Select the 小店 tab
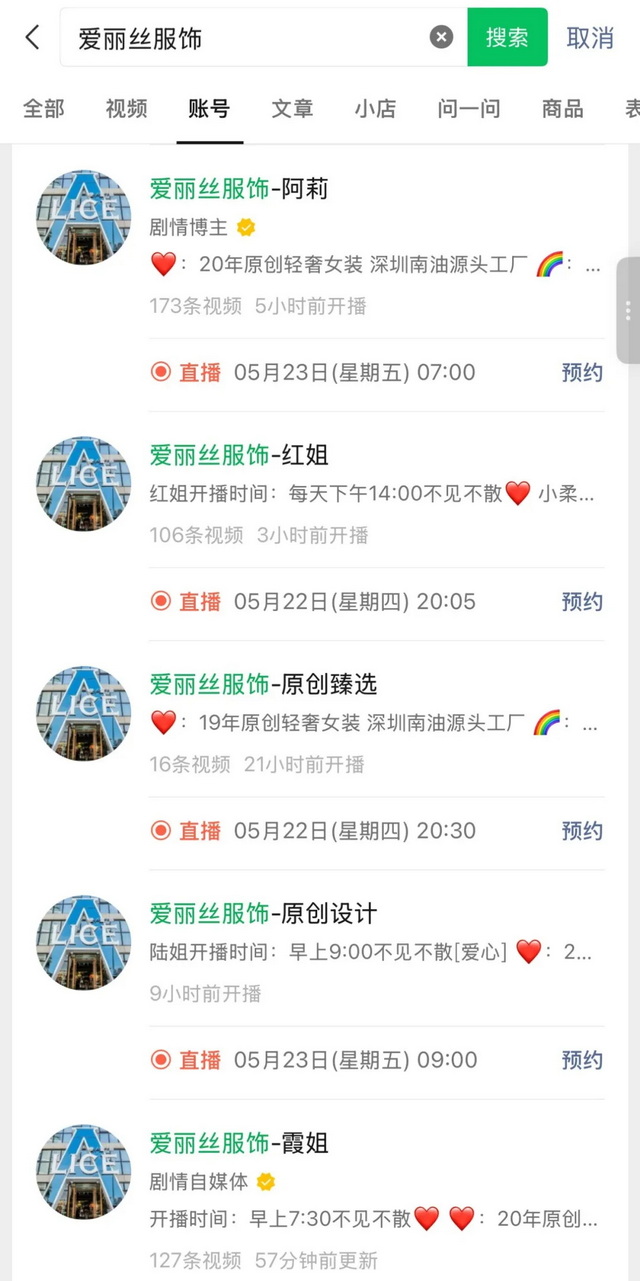Viewport: 640px width, 1281px height. 375,109
